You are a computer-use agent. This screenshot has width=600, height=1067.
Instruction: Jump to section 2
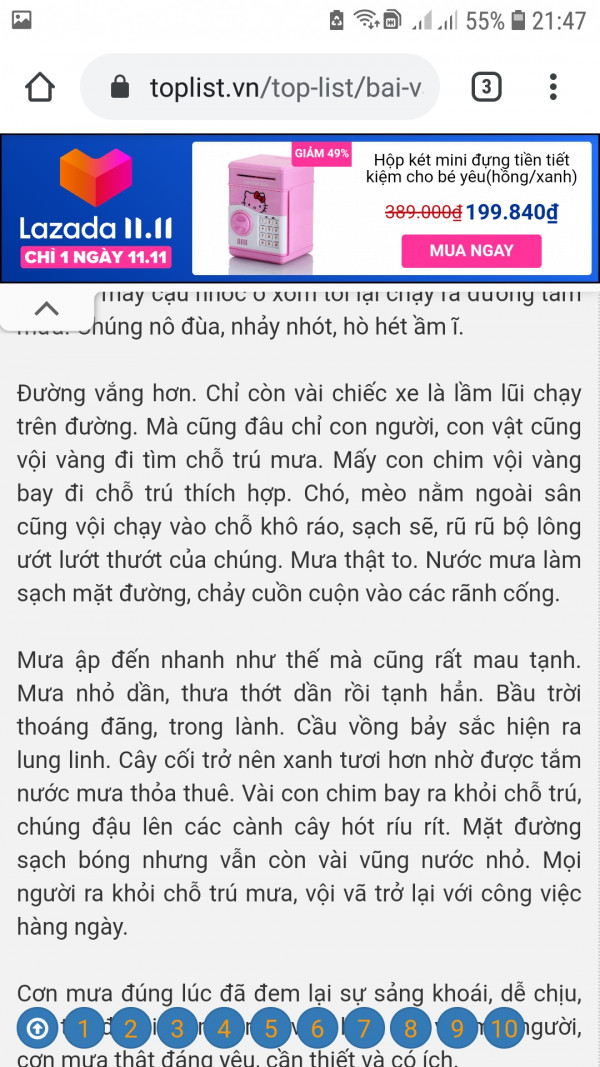click(x=131, y=1028)
